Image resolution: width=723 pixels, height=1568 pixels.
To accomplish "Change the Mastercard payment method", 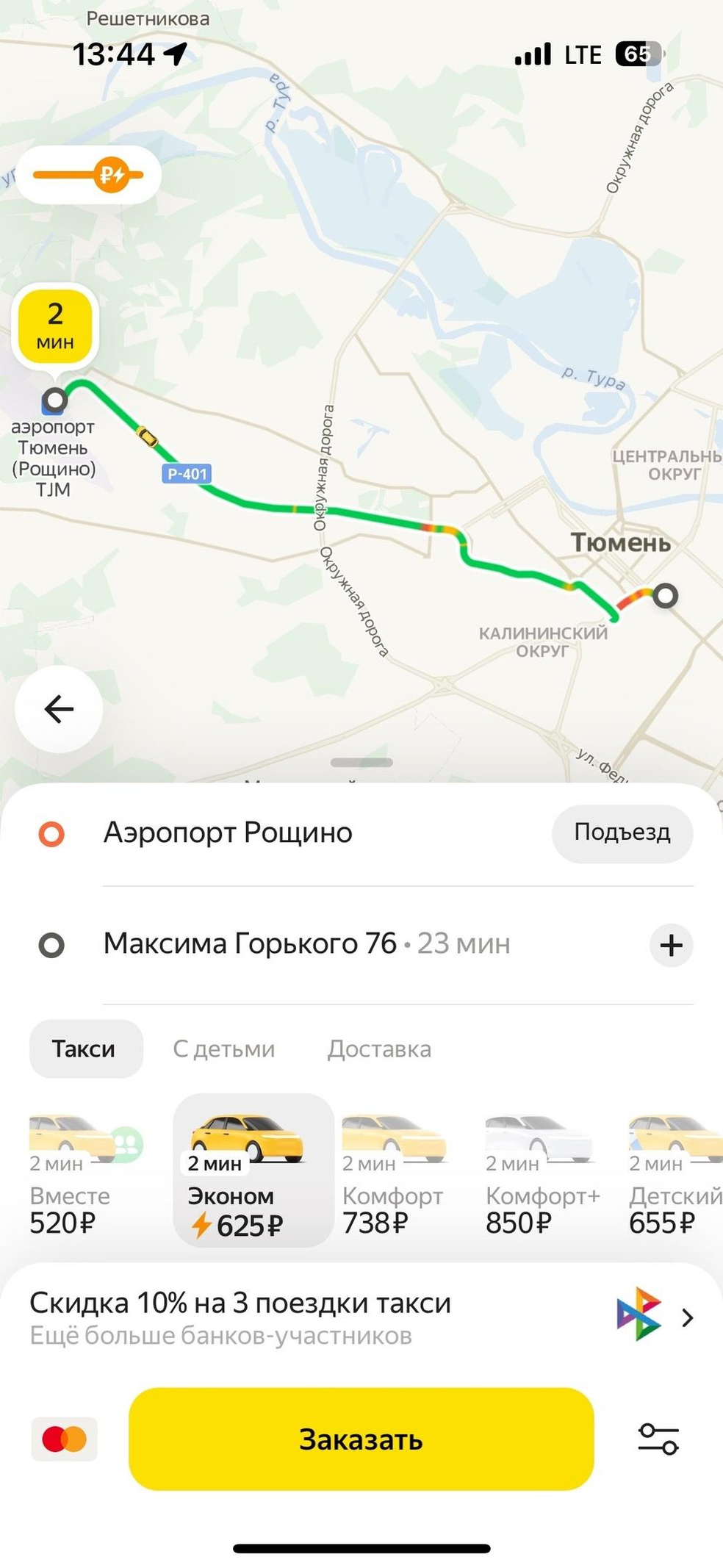I will pos(64,1439).
